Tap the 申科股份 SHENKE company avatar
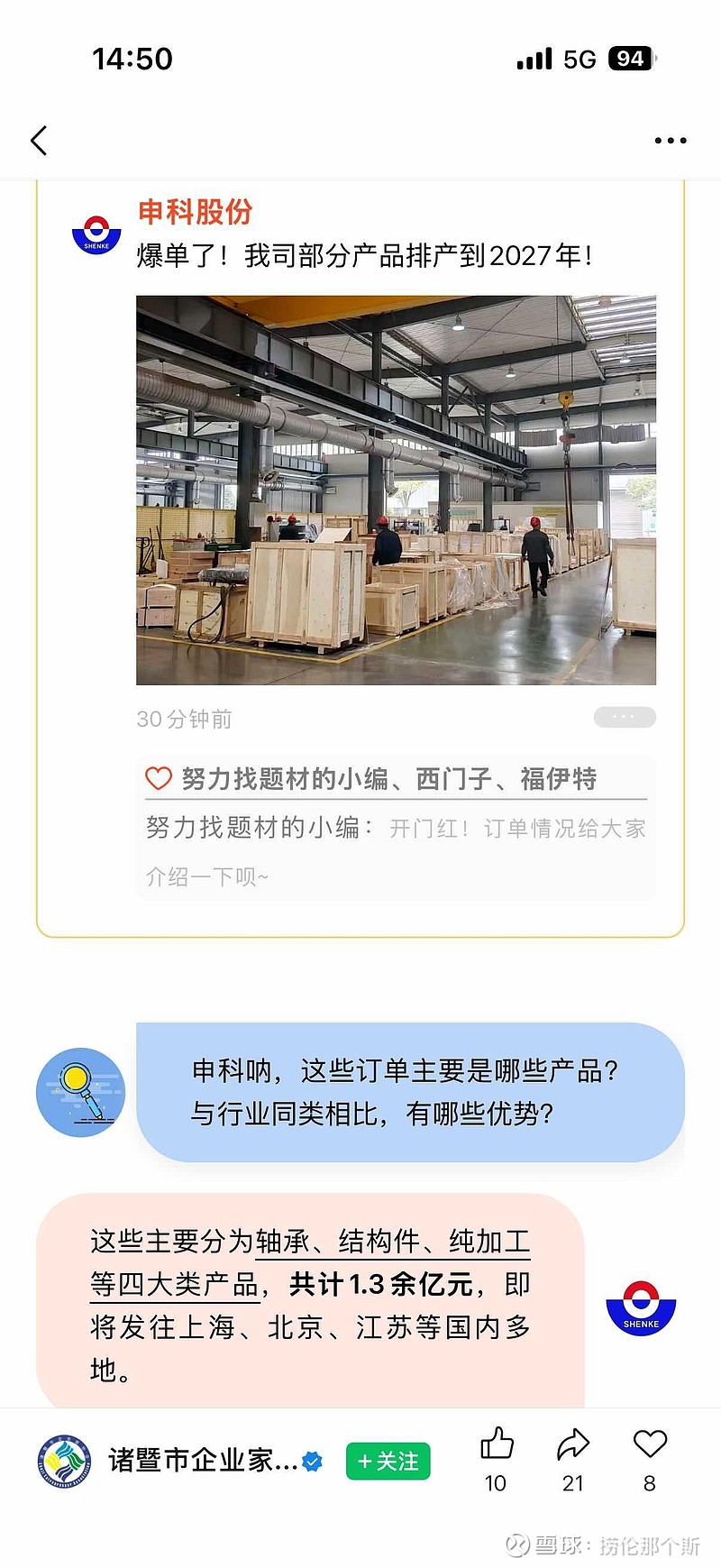The width and height of the screenshot is (721, 1568). 96,231
